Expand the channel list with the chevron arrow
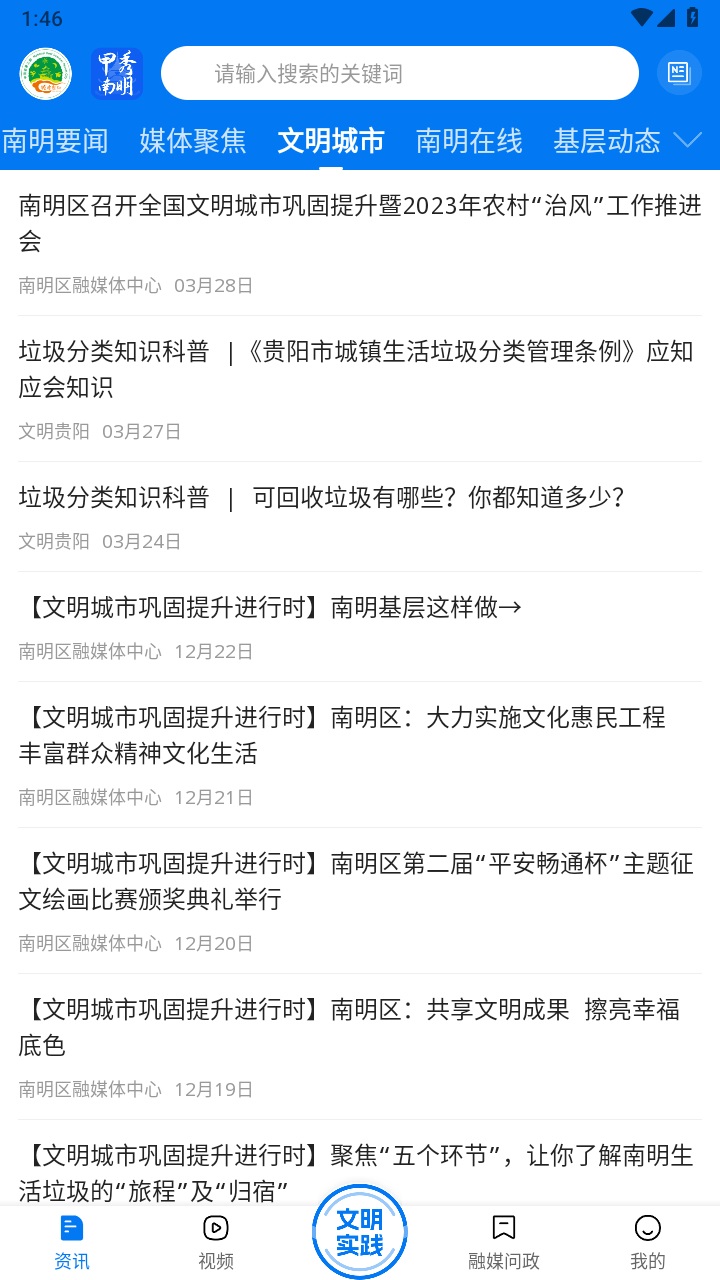This screenshot has height=1280, width=720. (x=689, y=141)
